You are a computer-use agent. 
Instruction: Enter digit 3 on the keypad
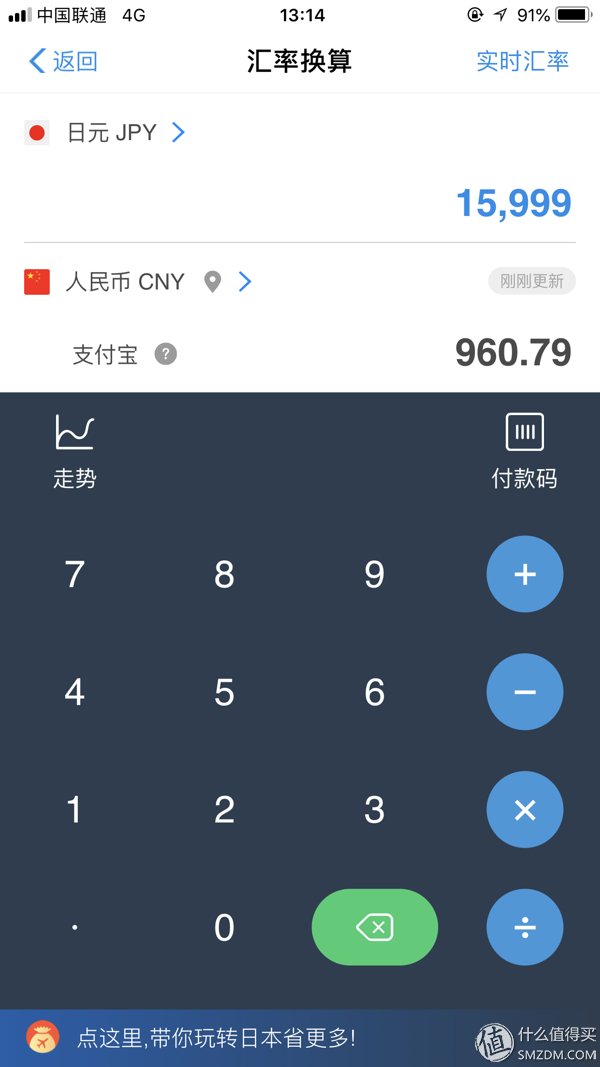click(x=375, y=809)
